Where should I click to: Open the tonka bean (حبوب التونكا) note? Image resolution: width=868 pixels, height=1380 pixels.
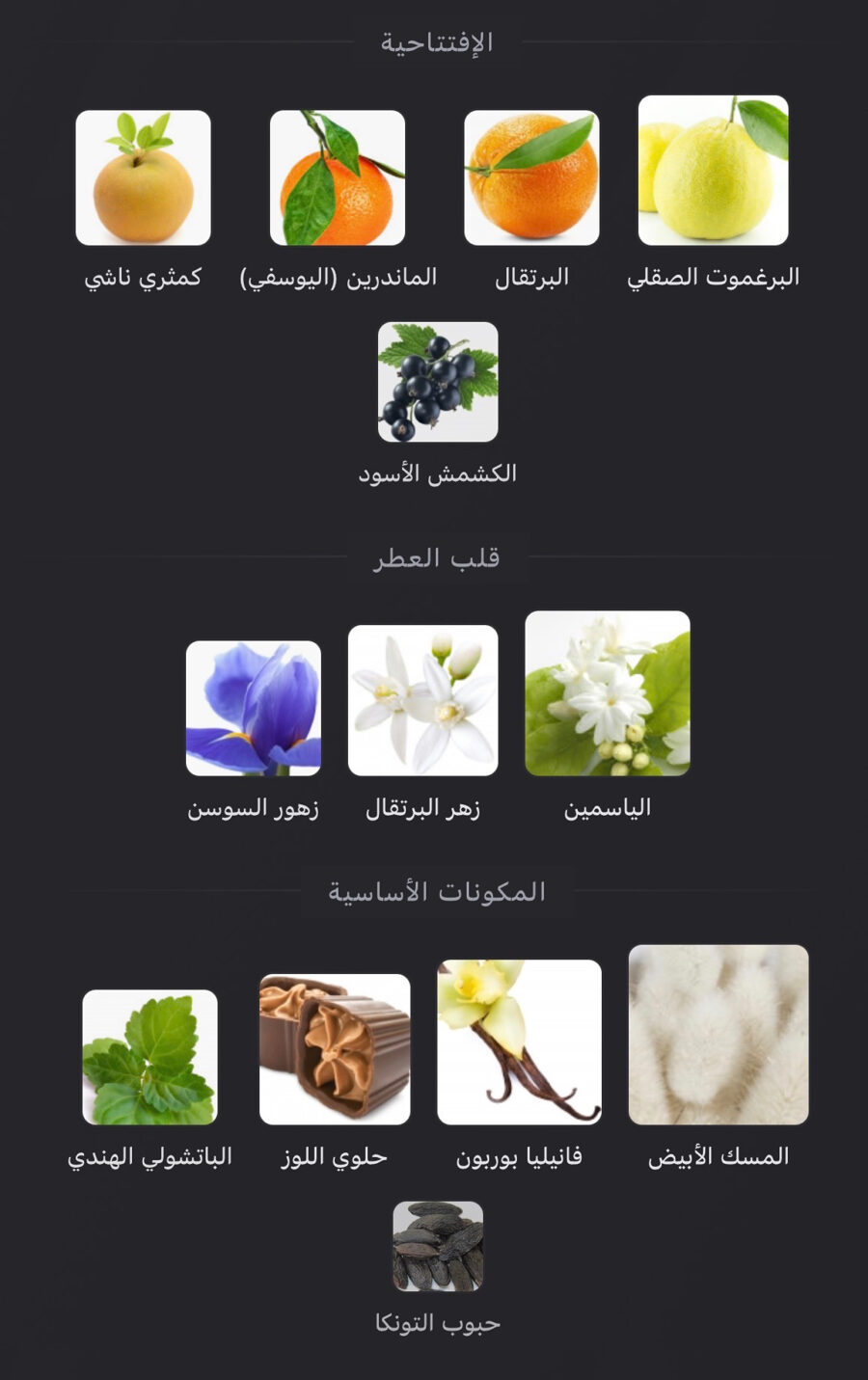(438, 1246)
